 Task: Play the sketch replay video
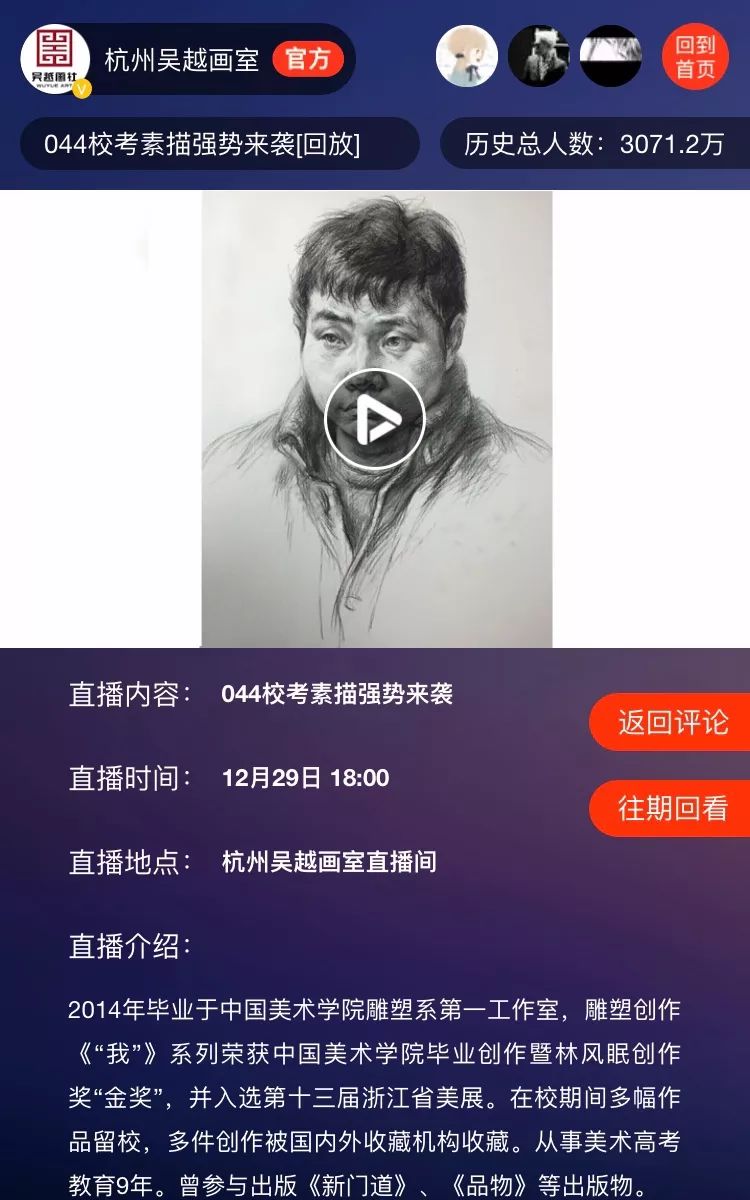click(375, 420)
